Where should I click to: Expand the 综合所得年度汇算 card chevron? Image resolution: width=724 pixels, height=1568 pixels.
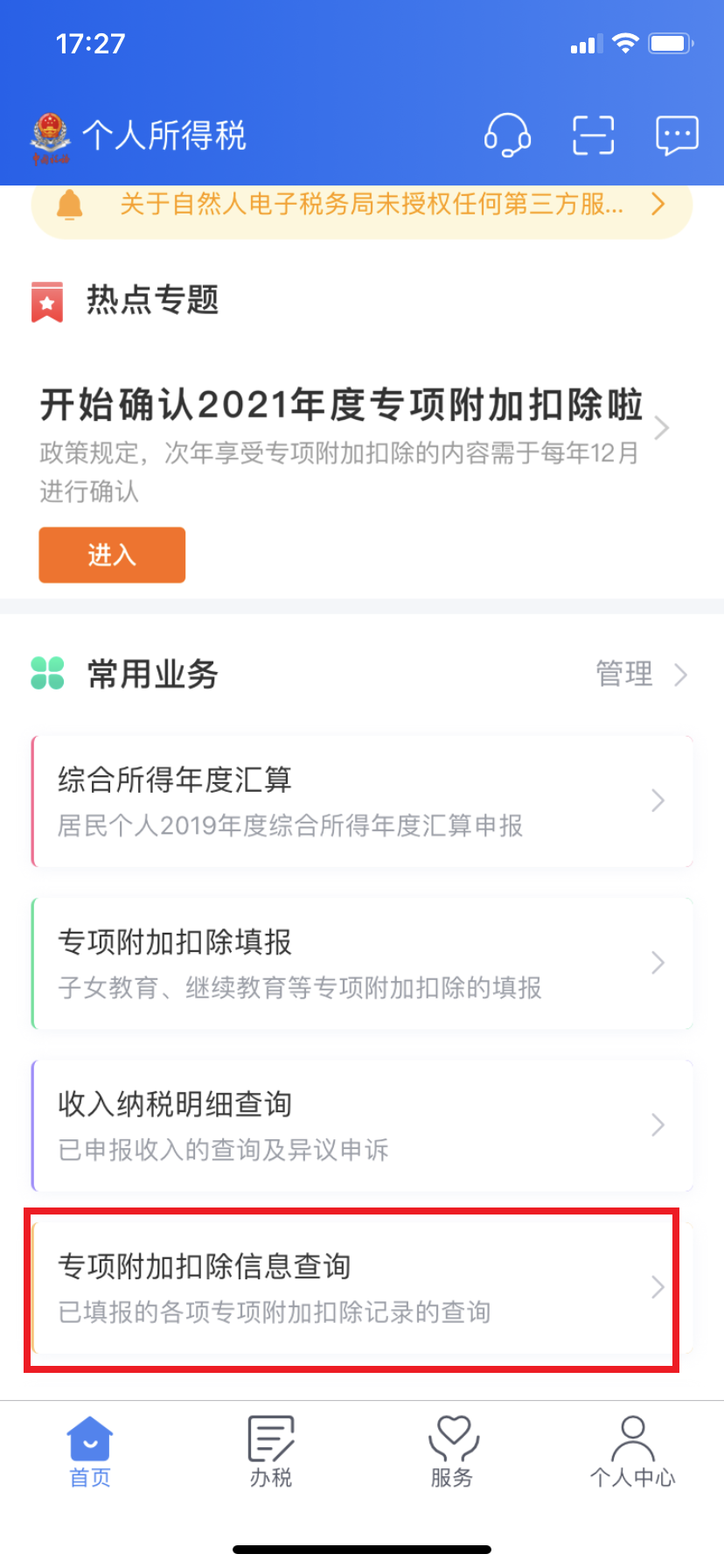click(658, 801)
